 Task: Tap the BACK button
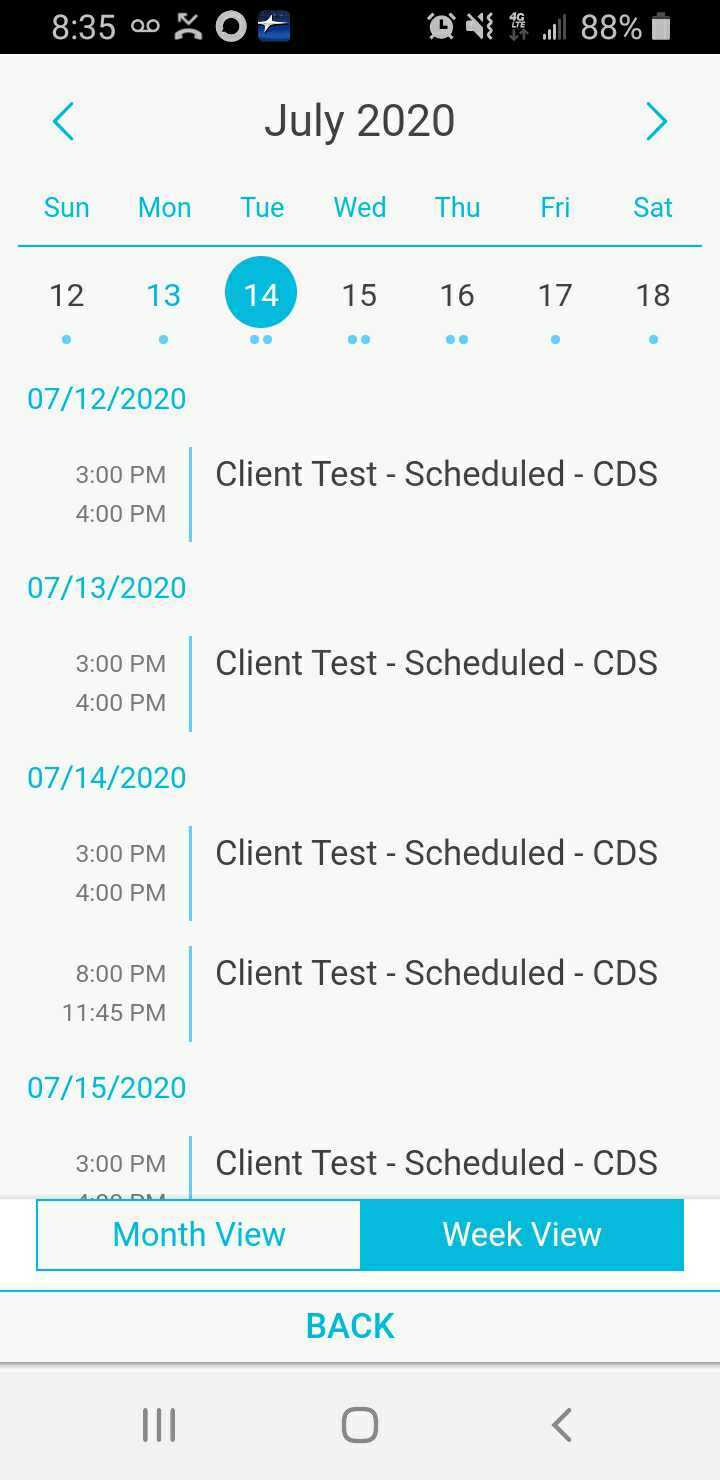pos(350,1326)
